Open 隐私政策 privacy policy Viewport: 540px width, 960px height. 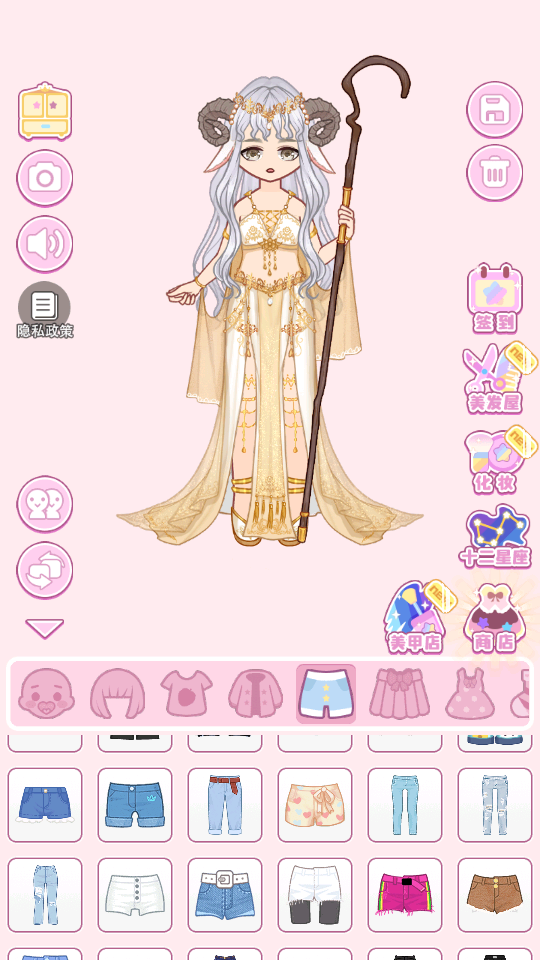coord(45,310)
